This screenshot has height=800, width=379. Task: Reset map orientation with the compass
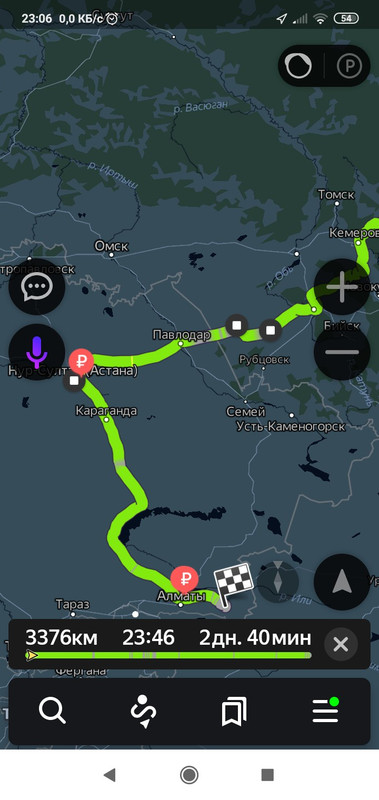click(277, 582)
